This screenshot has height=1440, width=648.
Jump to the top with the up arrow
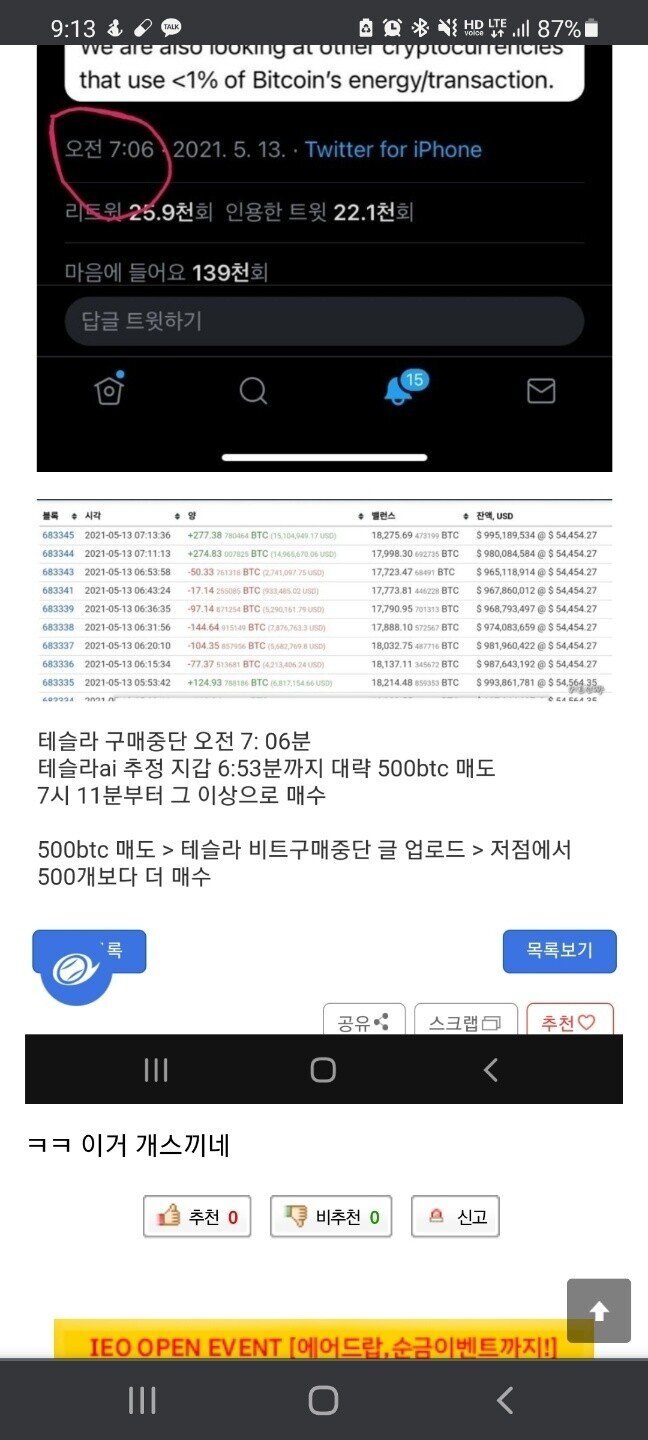(599, 1311)
